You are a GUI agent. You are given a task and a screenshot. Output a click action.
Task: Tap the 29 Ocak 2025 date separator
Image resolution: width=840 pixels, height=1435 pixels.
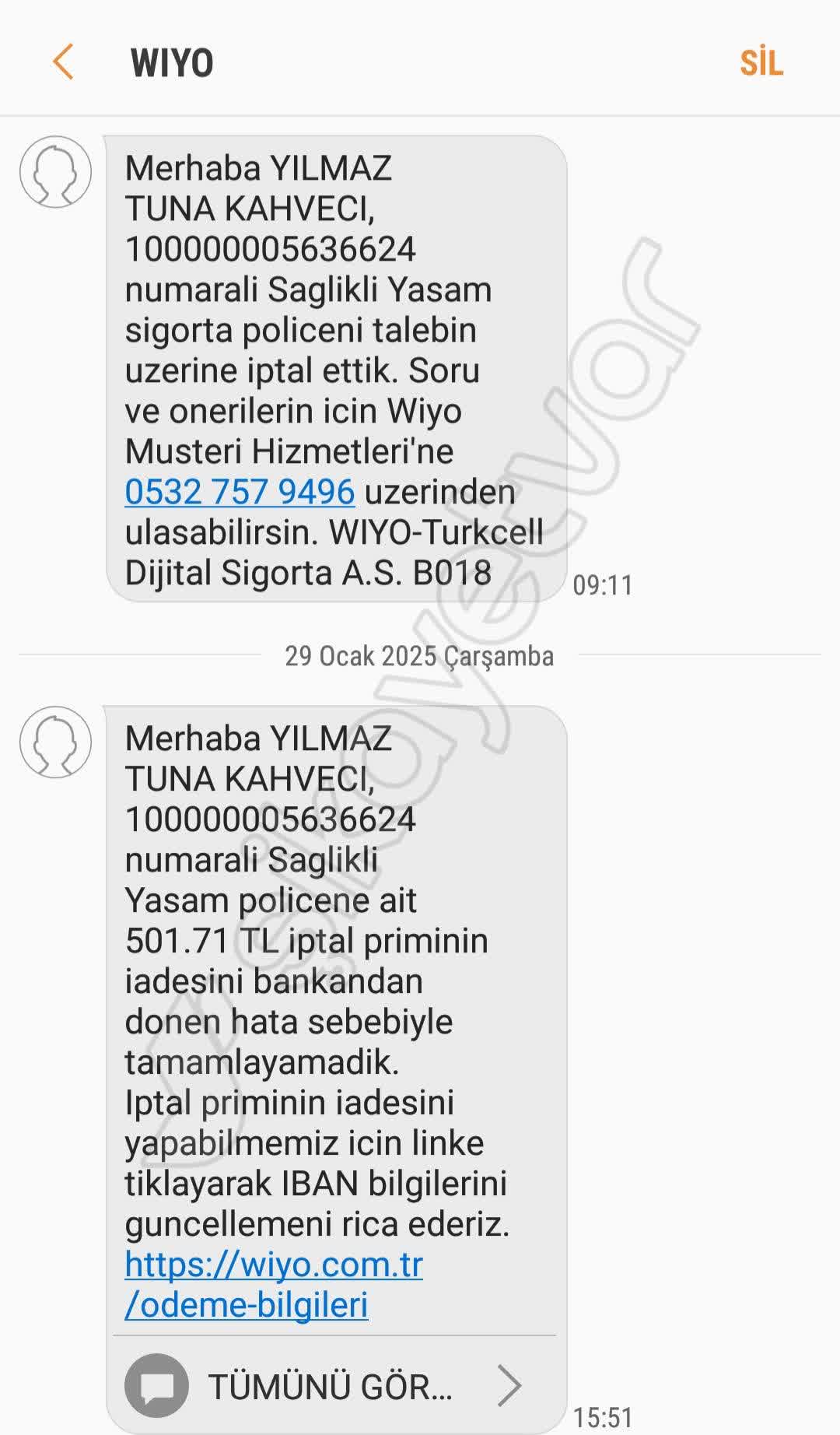[420, 656]
